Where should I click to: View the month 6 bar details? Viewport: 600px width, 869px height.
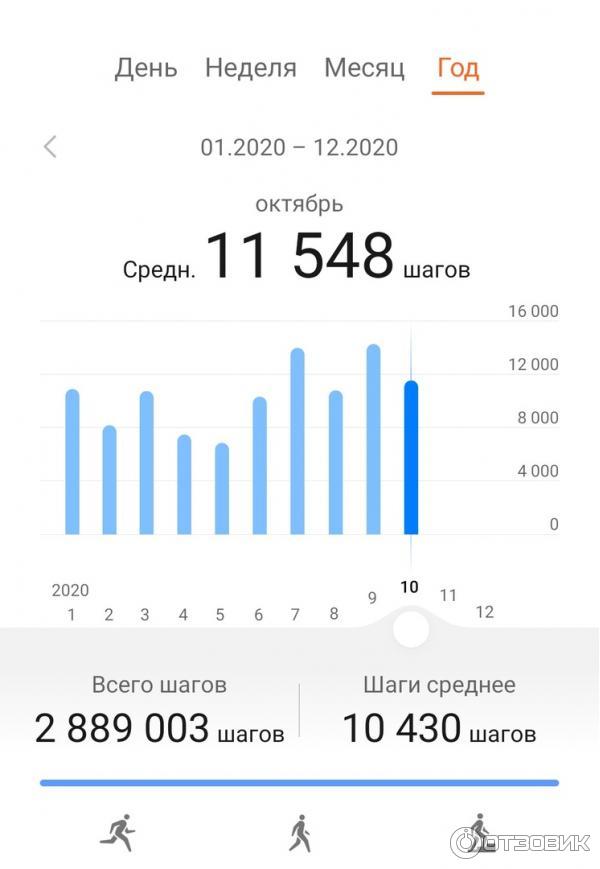pyautogui.click(x=259, y=466)
